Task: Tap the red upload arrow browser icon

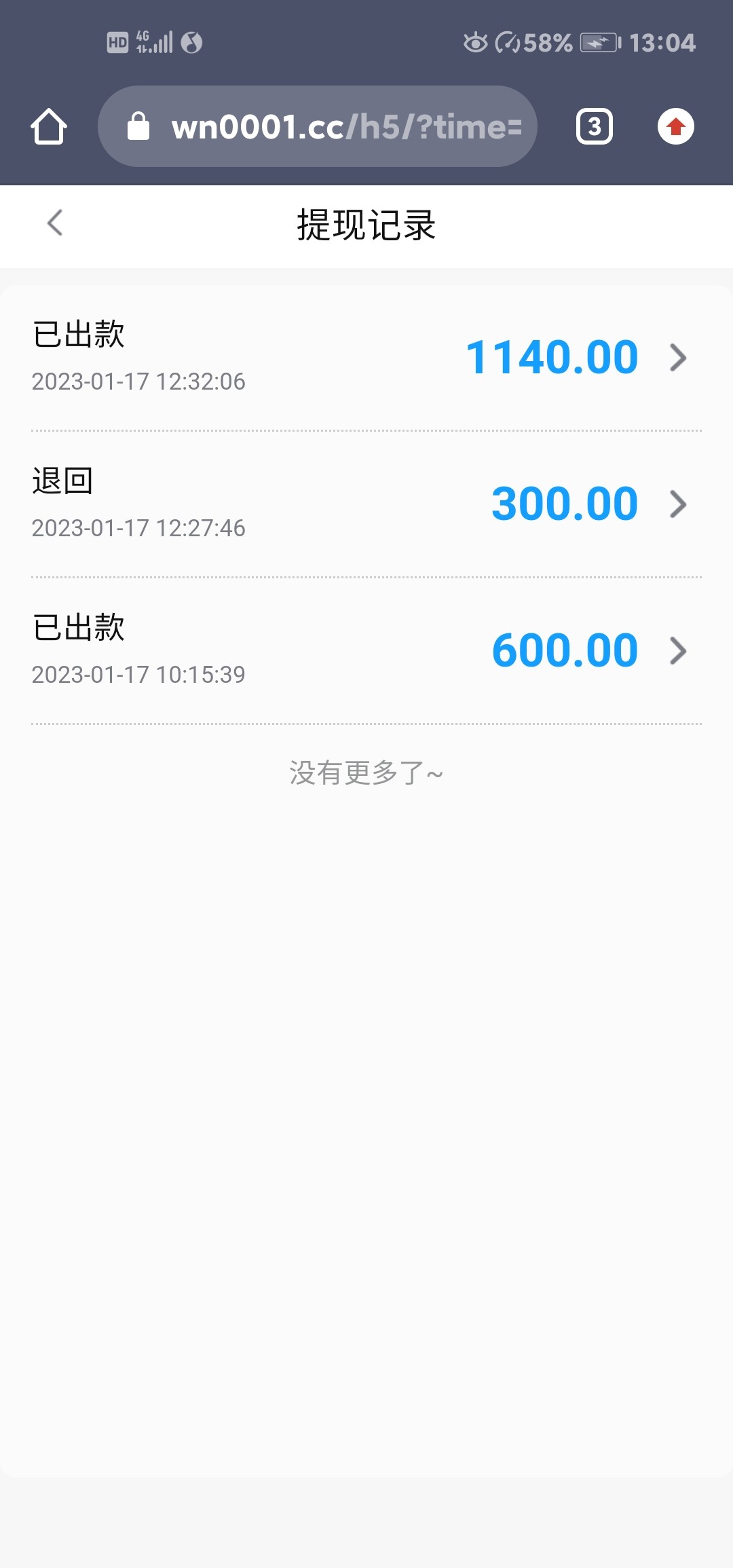Action: click(x=675, y=127)
